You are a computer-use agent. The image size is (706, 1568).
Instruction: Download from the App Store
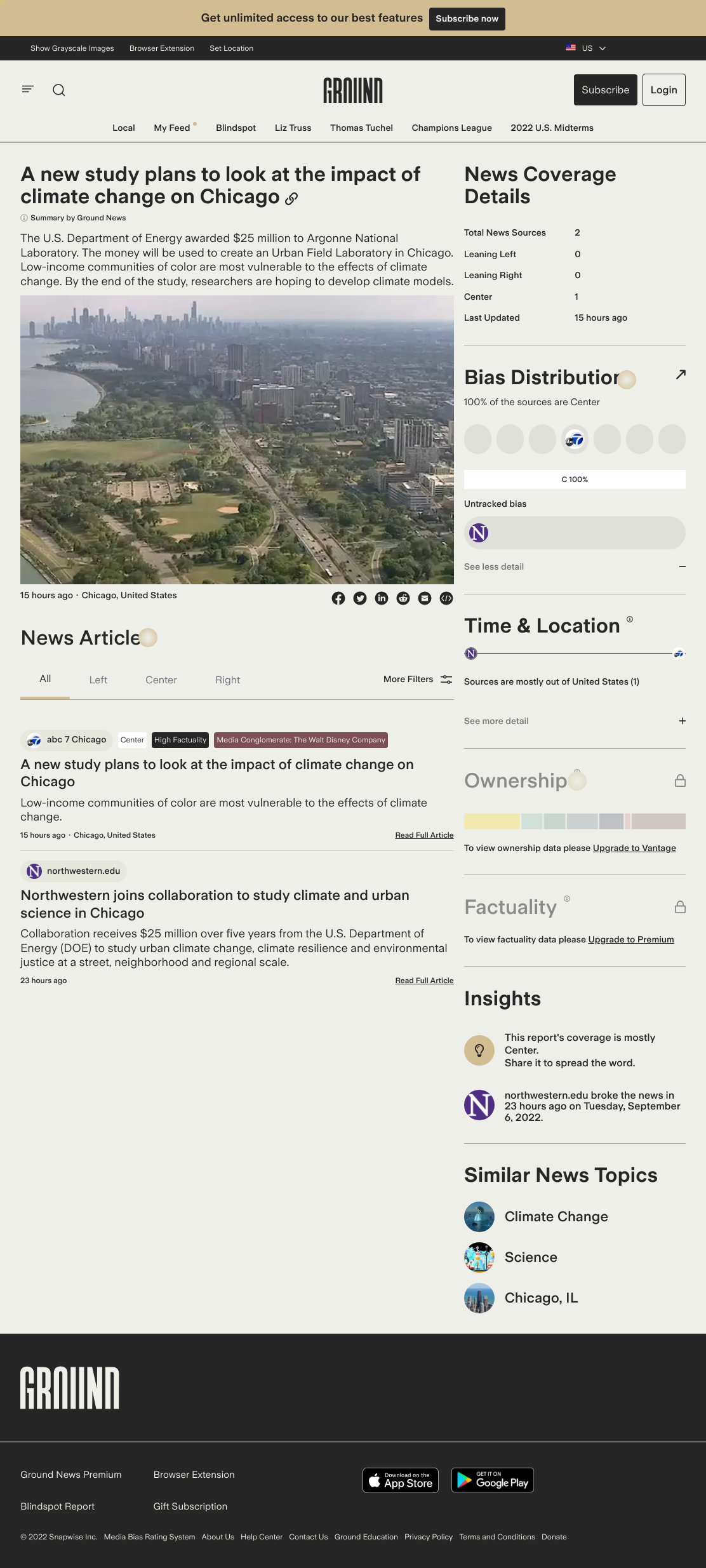pos(401,1480)
